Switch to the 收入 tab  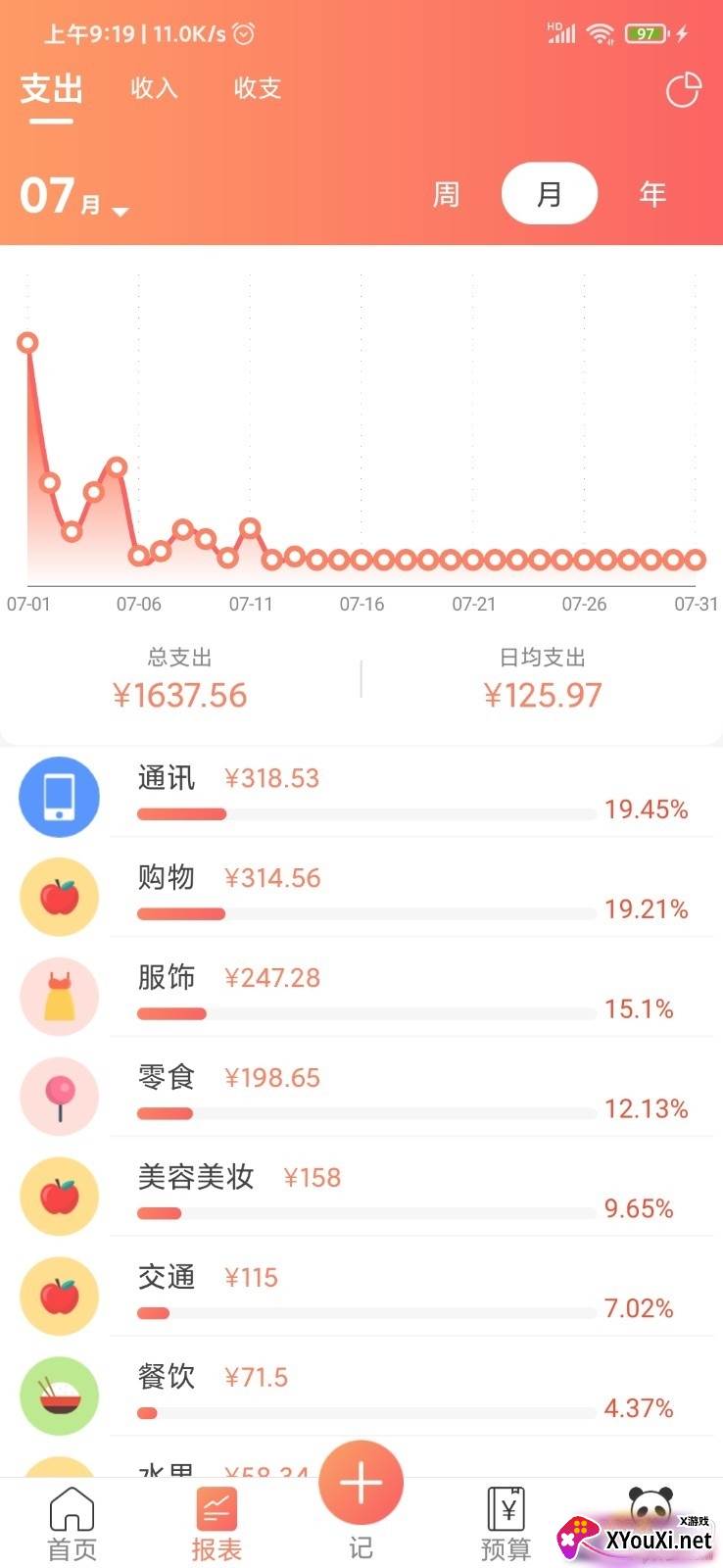point(155,88)
